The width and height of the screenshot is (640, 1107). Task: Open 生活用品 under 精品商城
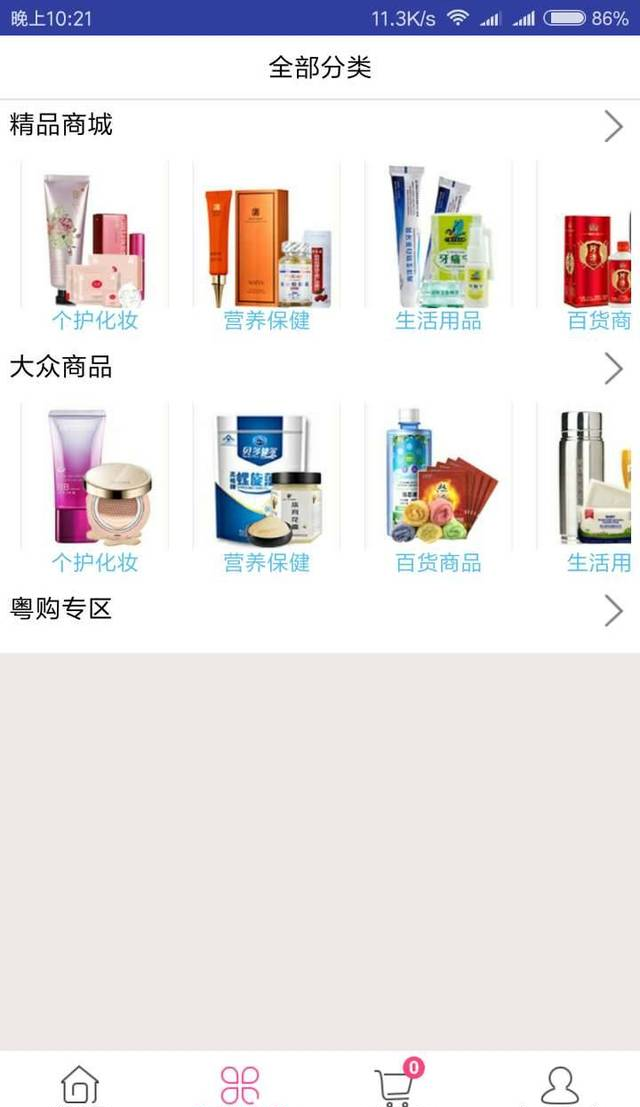(x=438, y=245)
